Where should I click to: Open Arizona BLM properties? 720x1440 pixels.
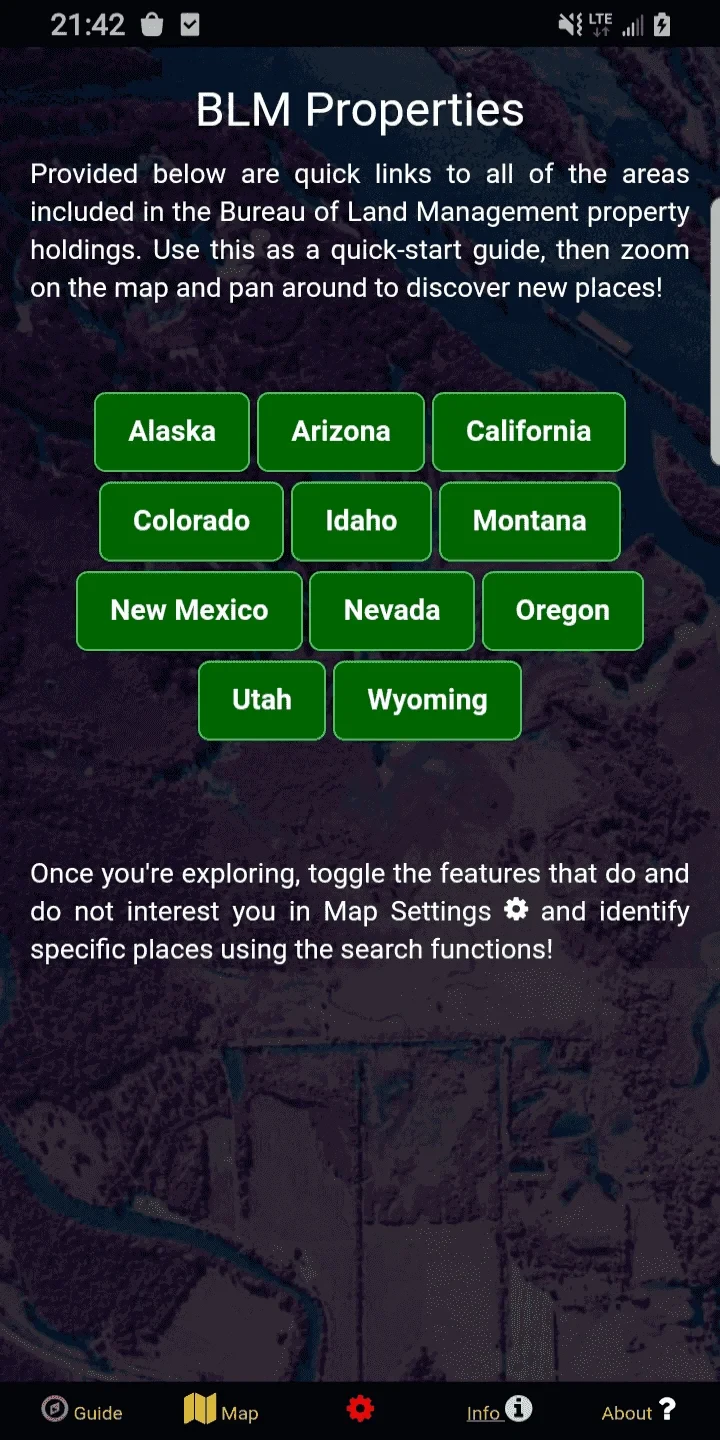point(341,432)
